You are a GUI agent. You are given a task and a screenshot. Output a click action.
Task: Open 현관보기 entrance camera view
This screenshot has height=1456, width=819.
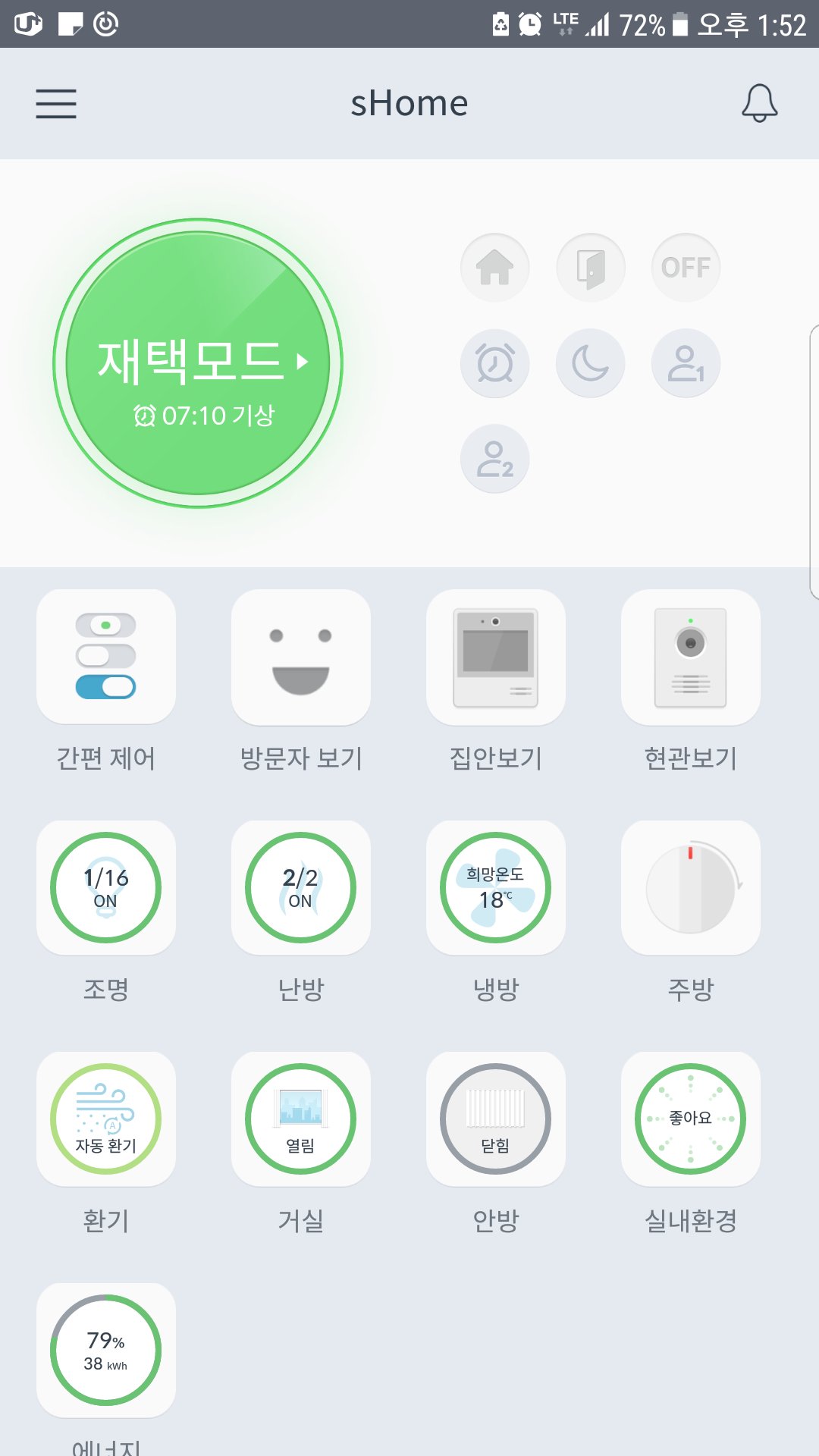pyautogui.click(x=691, y=657)
